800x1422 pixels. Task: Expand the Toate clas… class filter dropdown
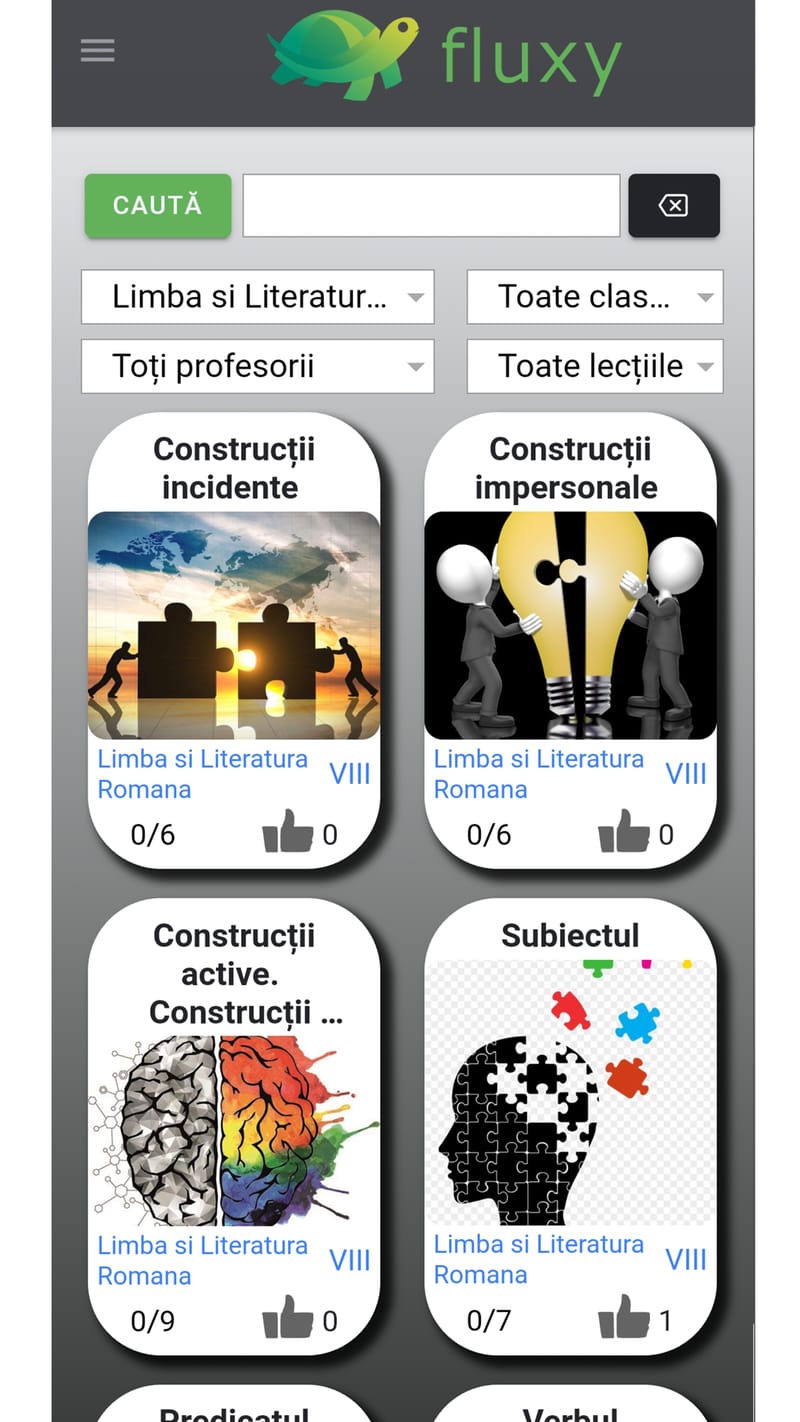click(594, 297)
